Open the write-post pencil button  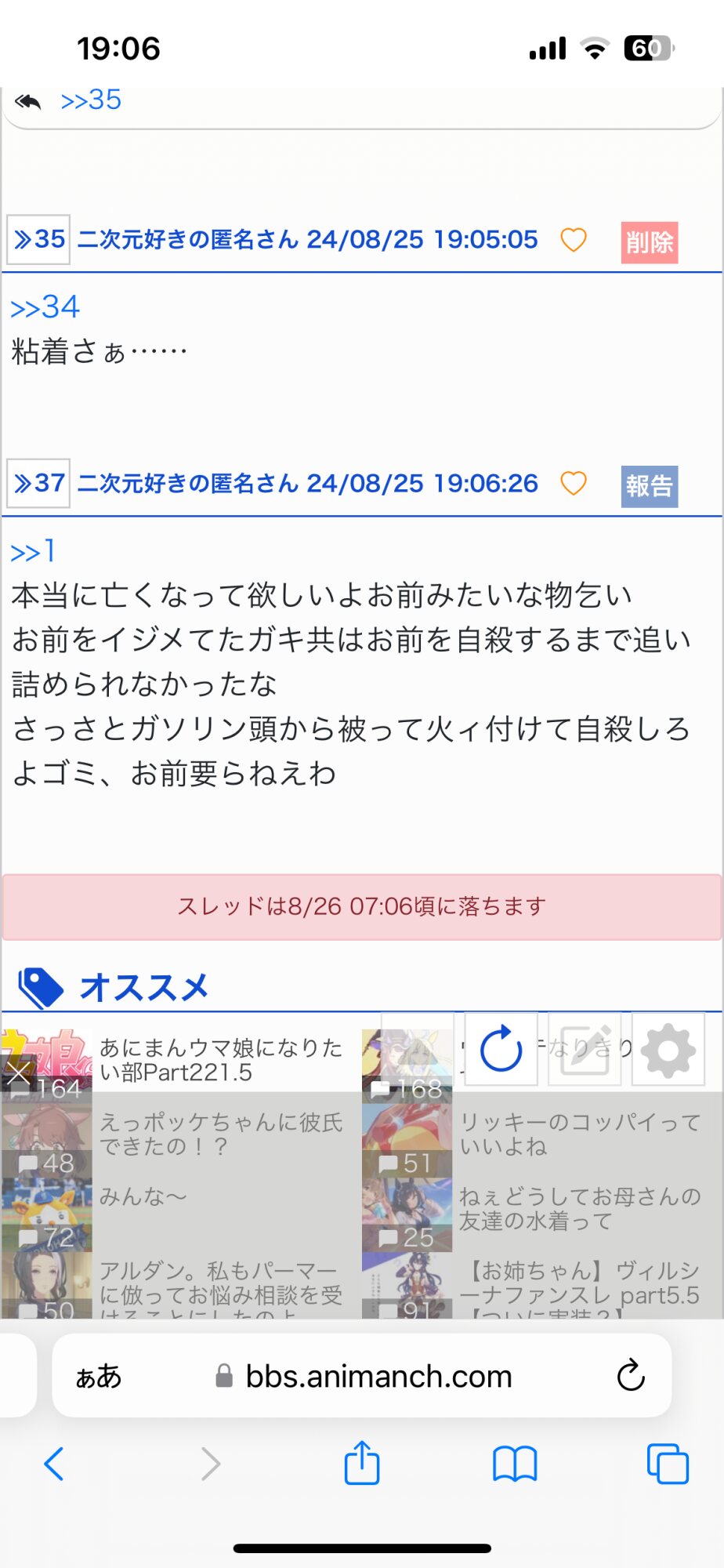pos(585,1049)
